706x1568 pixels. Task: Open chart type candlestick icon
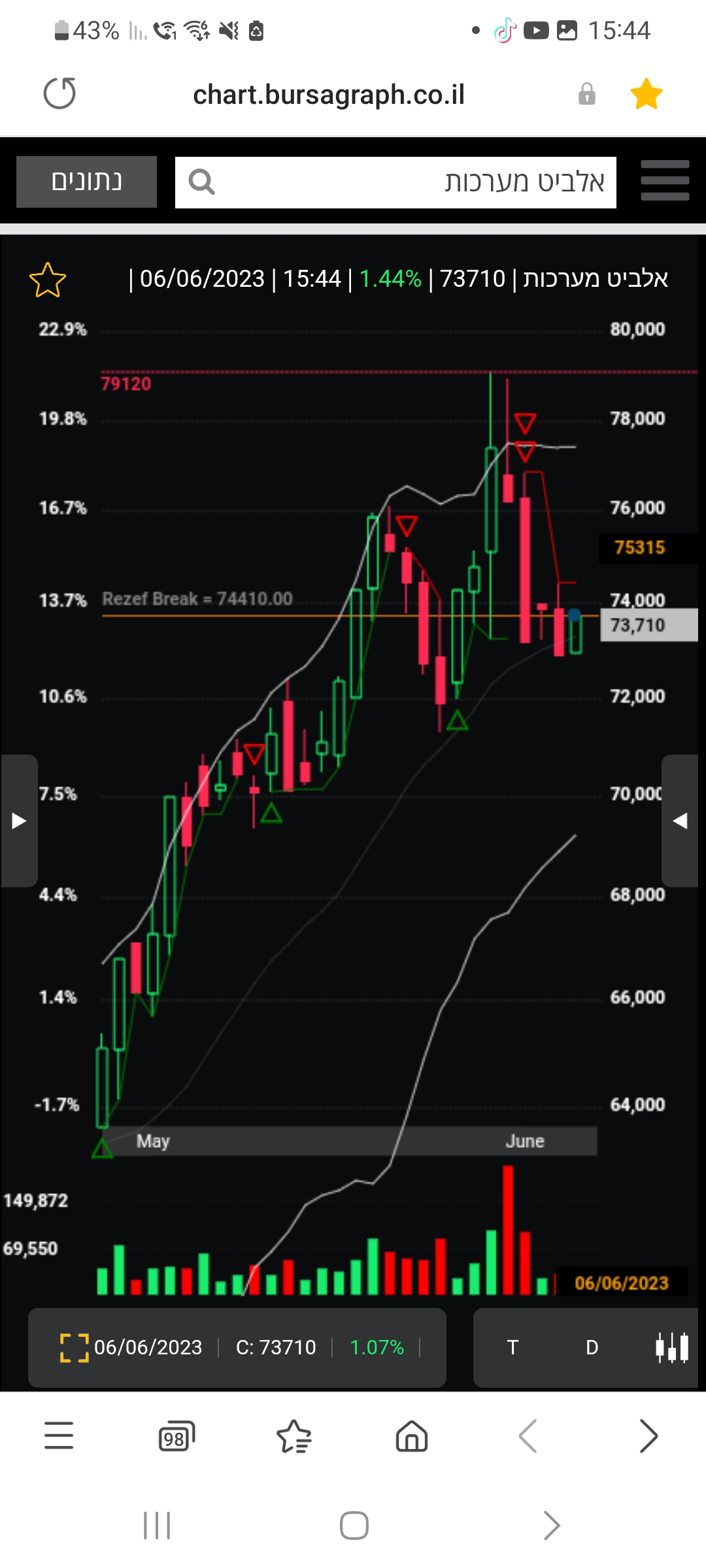pyautogui.click(x=672, y=1347)
